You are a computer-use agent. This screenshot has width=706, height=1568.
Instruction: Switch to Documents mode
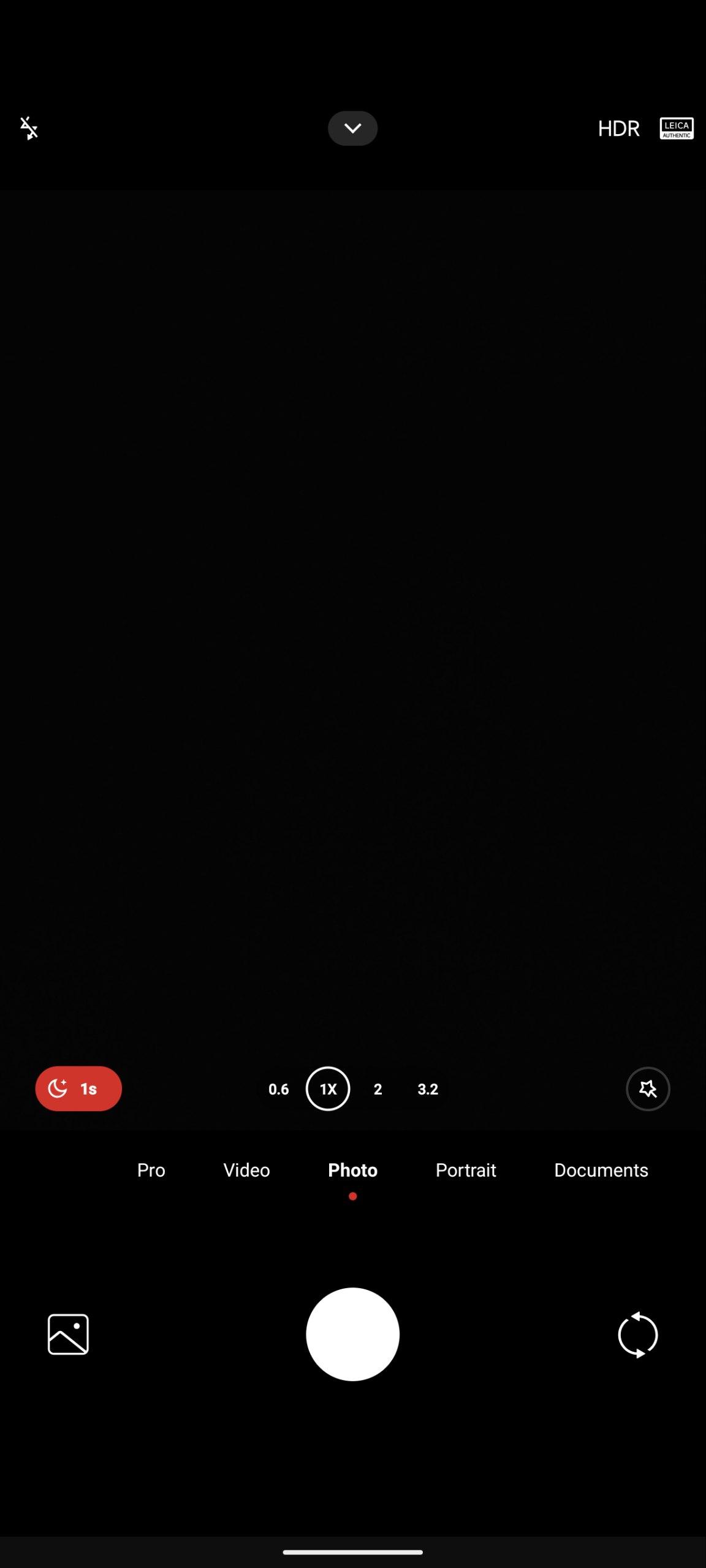tap(601, 1170)
